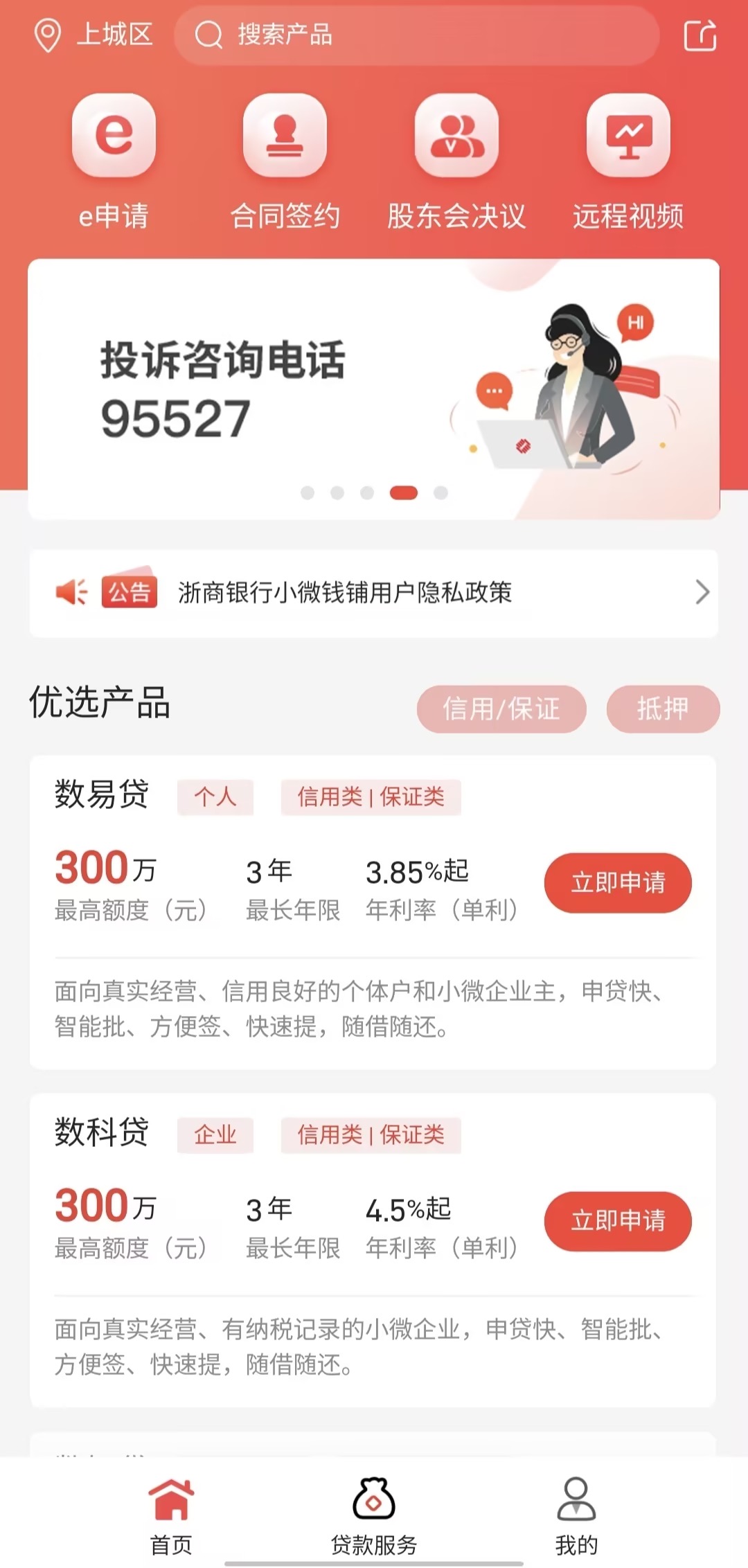748x1568 pixels.
Task: Open 股东会决议 via its icon
Action: [x=456, y=136]
